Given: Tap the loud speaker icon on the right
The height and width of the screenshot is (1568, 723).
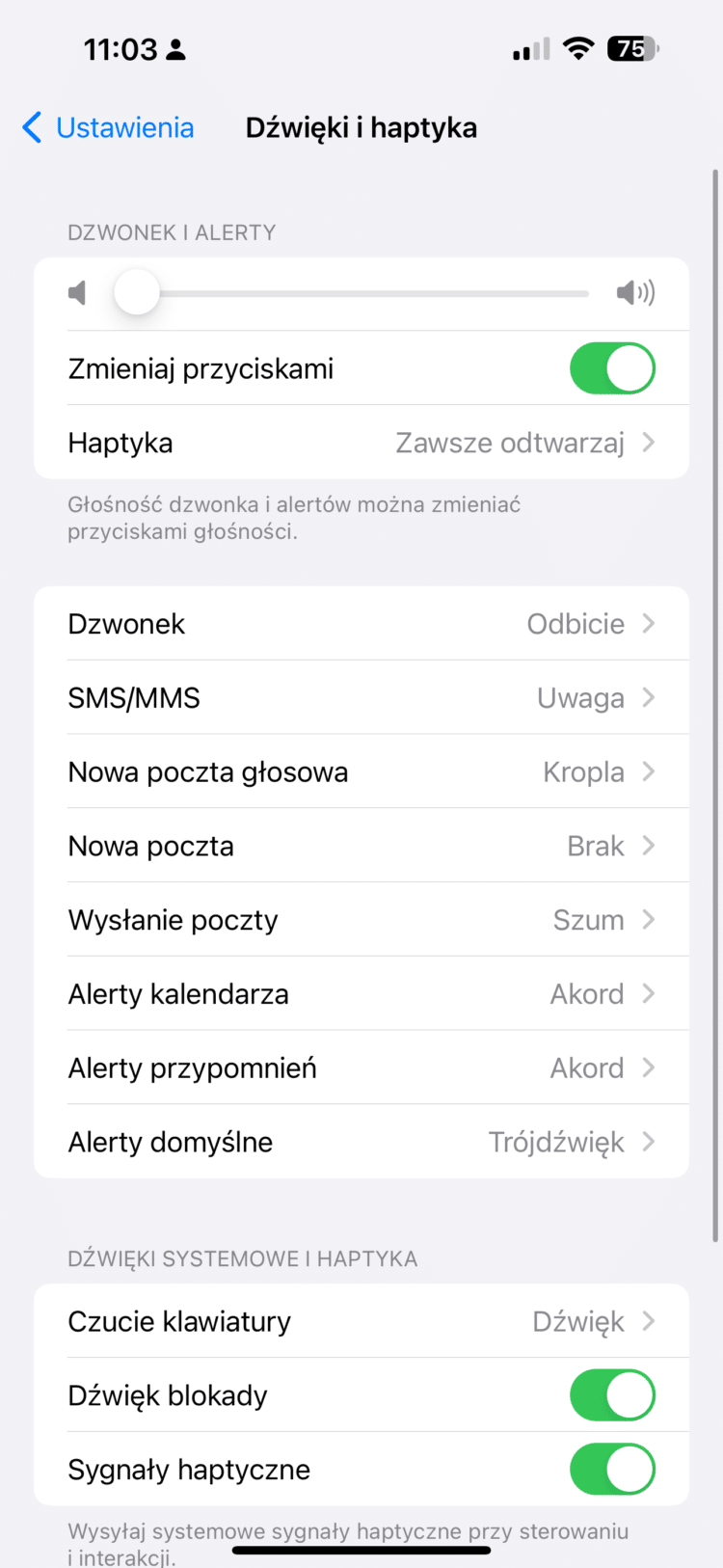Looking at the screenshot, I should click(634, 292).
